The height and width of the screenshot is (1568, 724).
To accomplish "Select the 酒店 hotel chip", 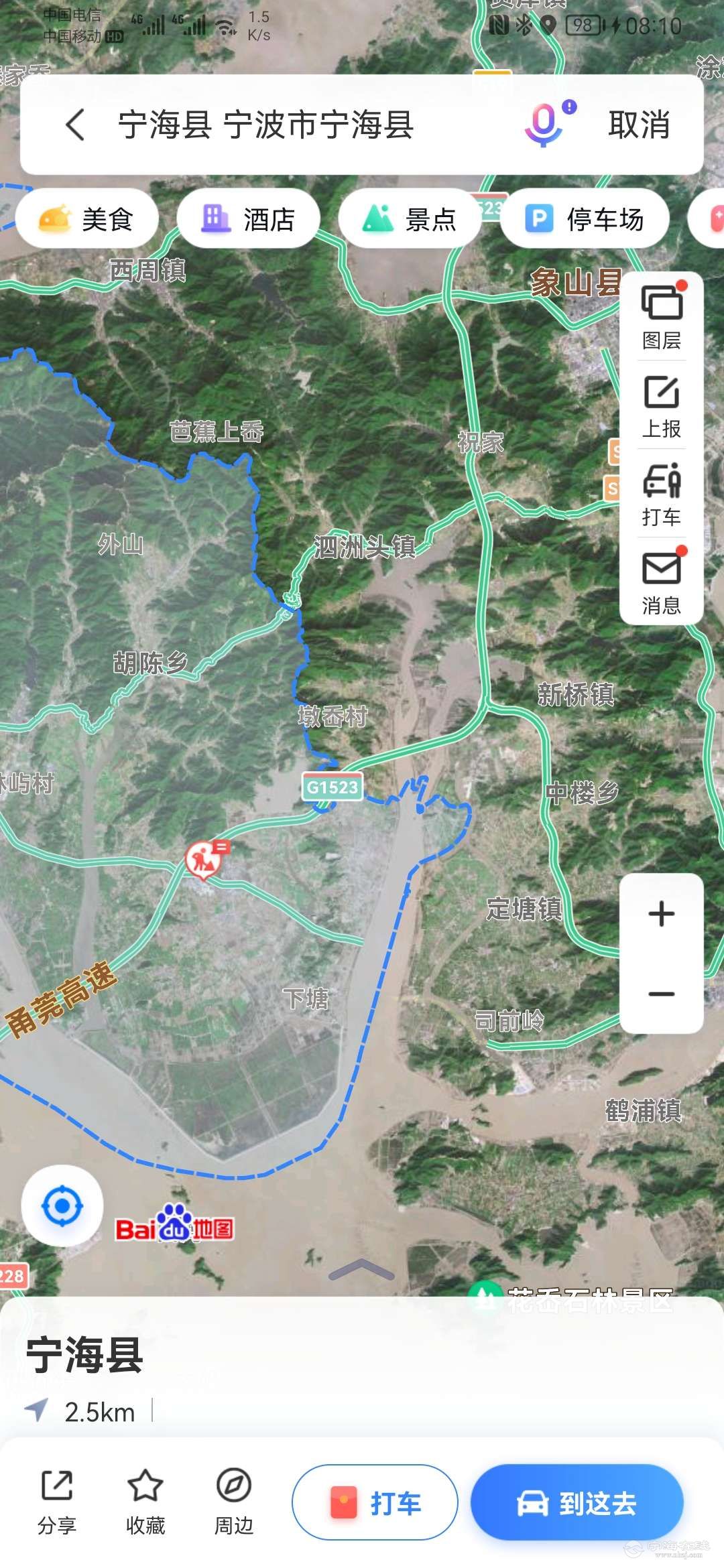I will click(249, 219).
